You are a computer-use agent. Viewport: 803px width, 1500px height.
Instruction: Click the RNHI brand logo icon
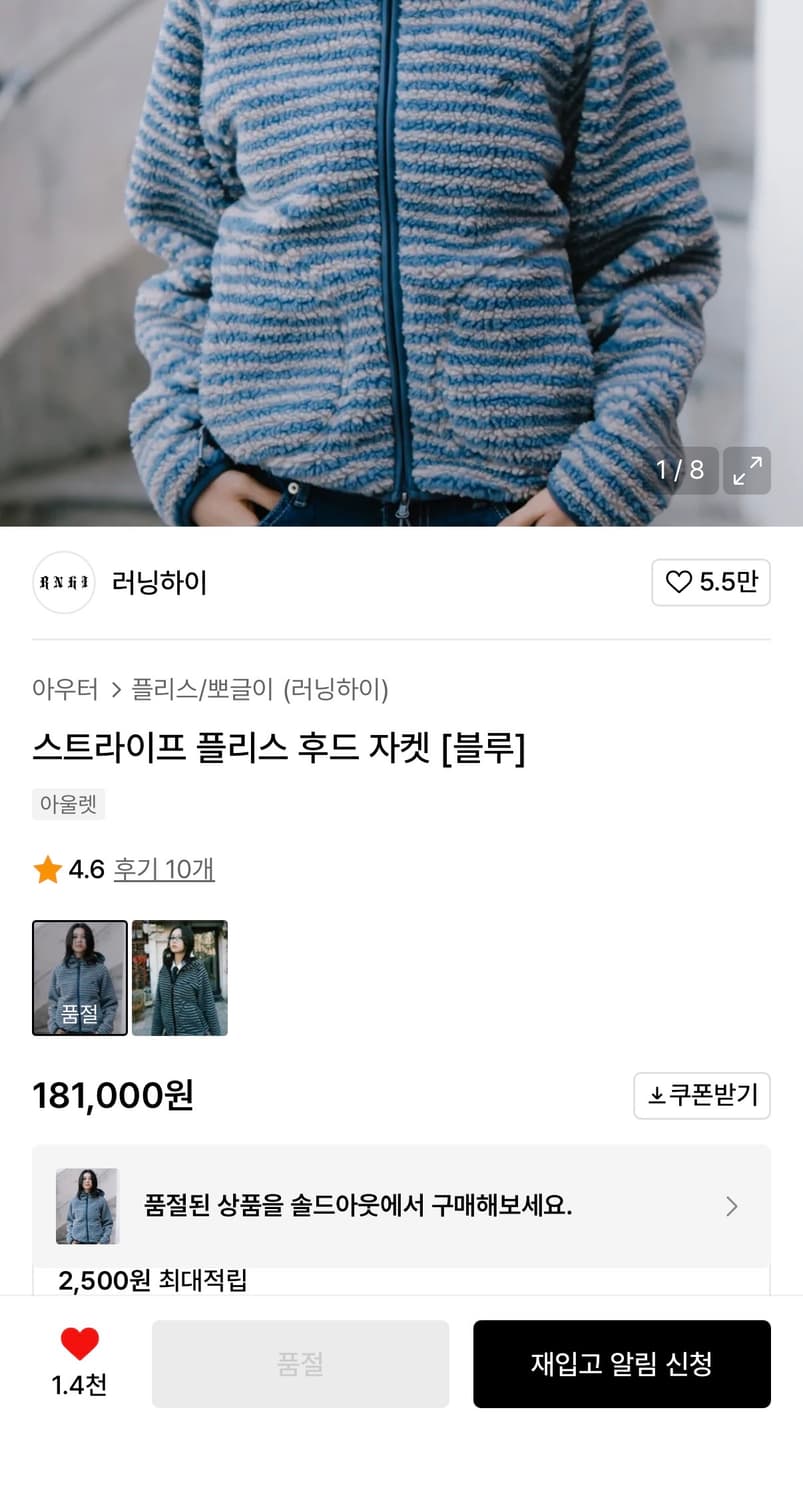click(x=62, y=582)
